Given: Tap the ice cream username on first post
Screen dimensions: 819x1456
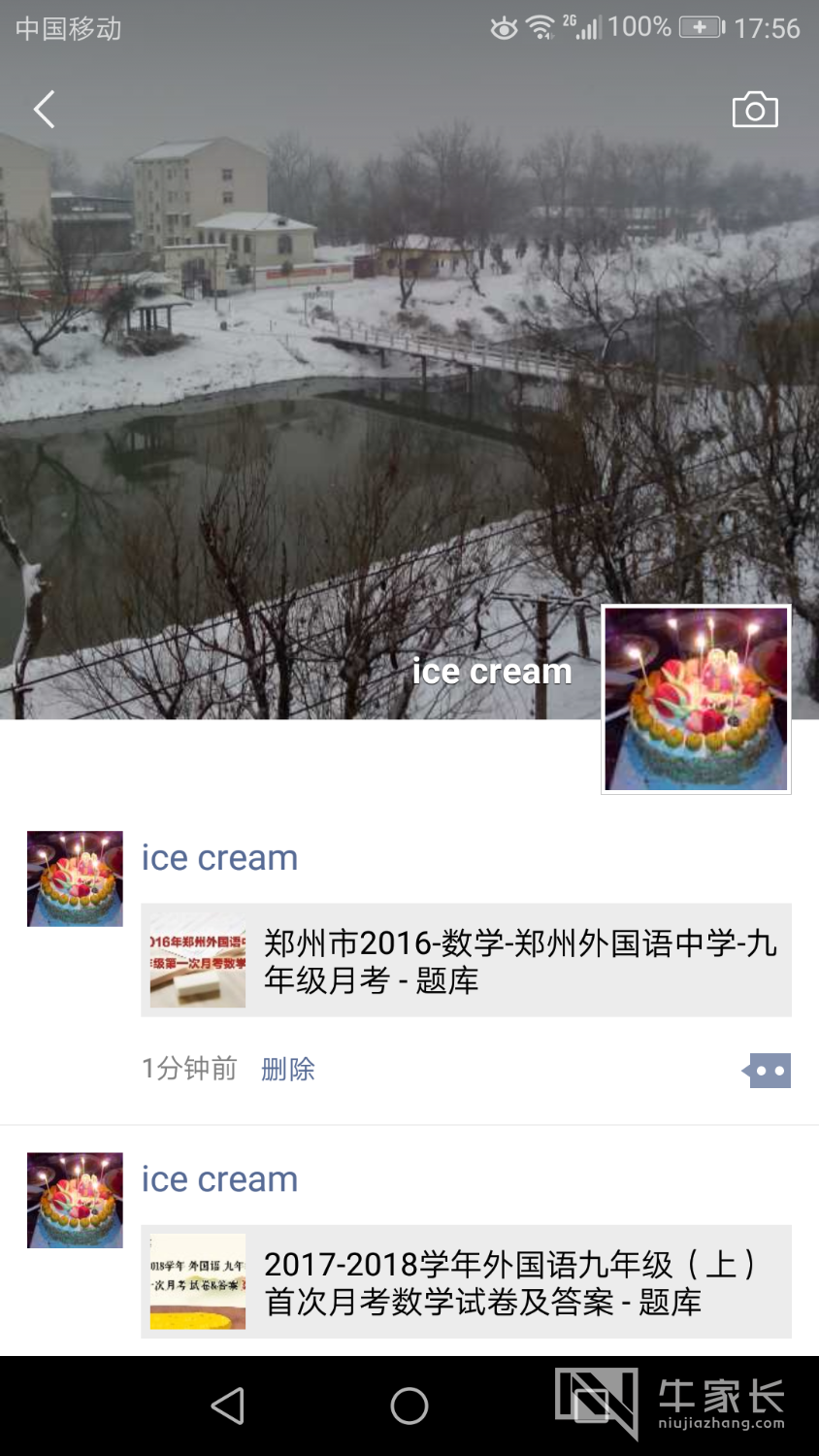Looking at the screenshot, I should 218,857.
